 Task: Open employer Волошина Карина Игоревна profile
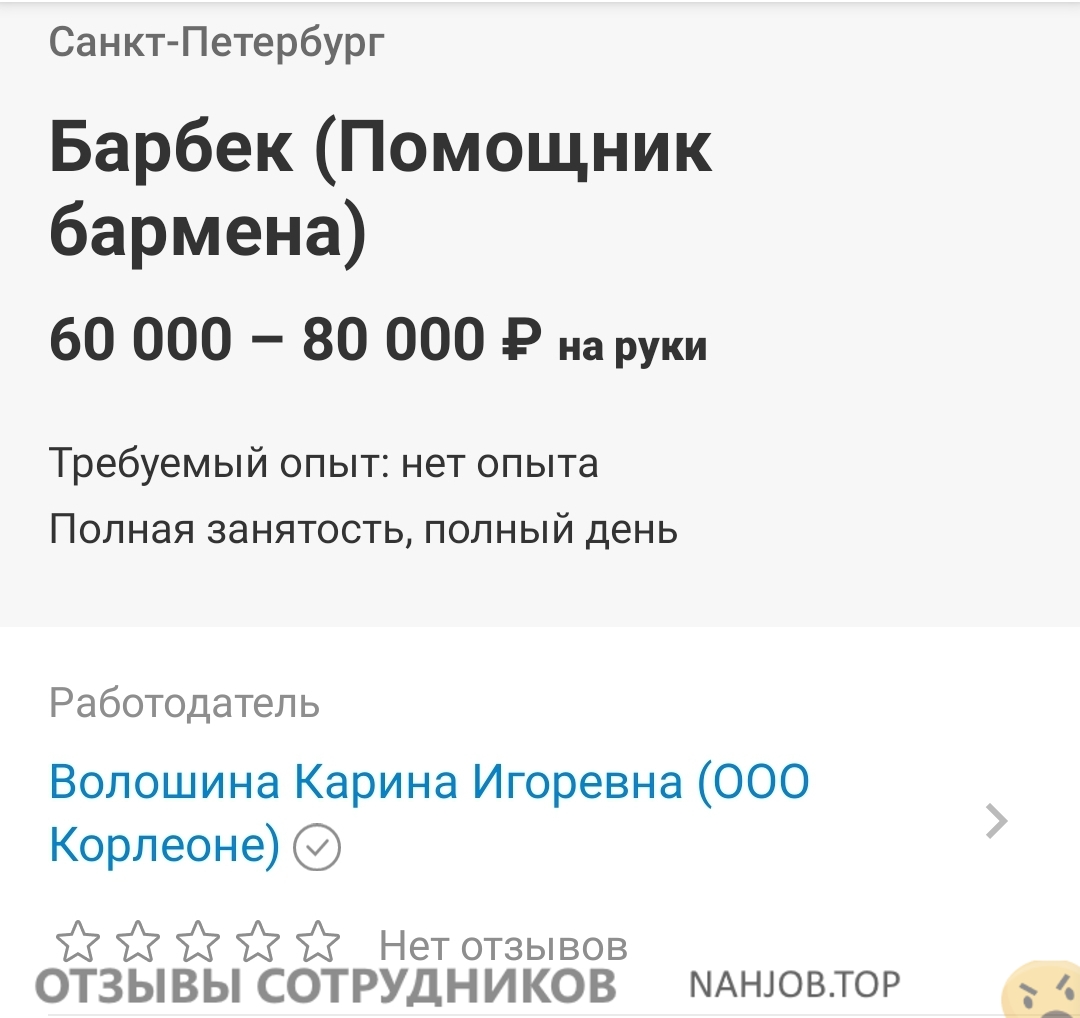point(428,783)
